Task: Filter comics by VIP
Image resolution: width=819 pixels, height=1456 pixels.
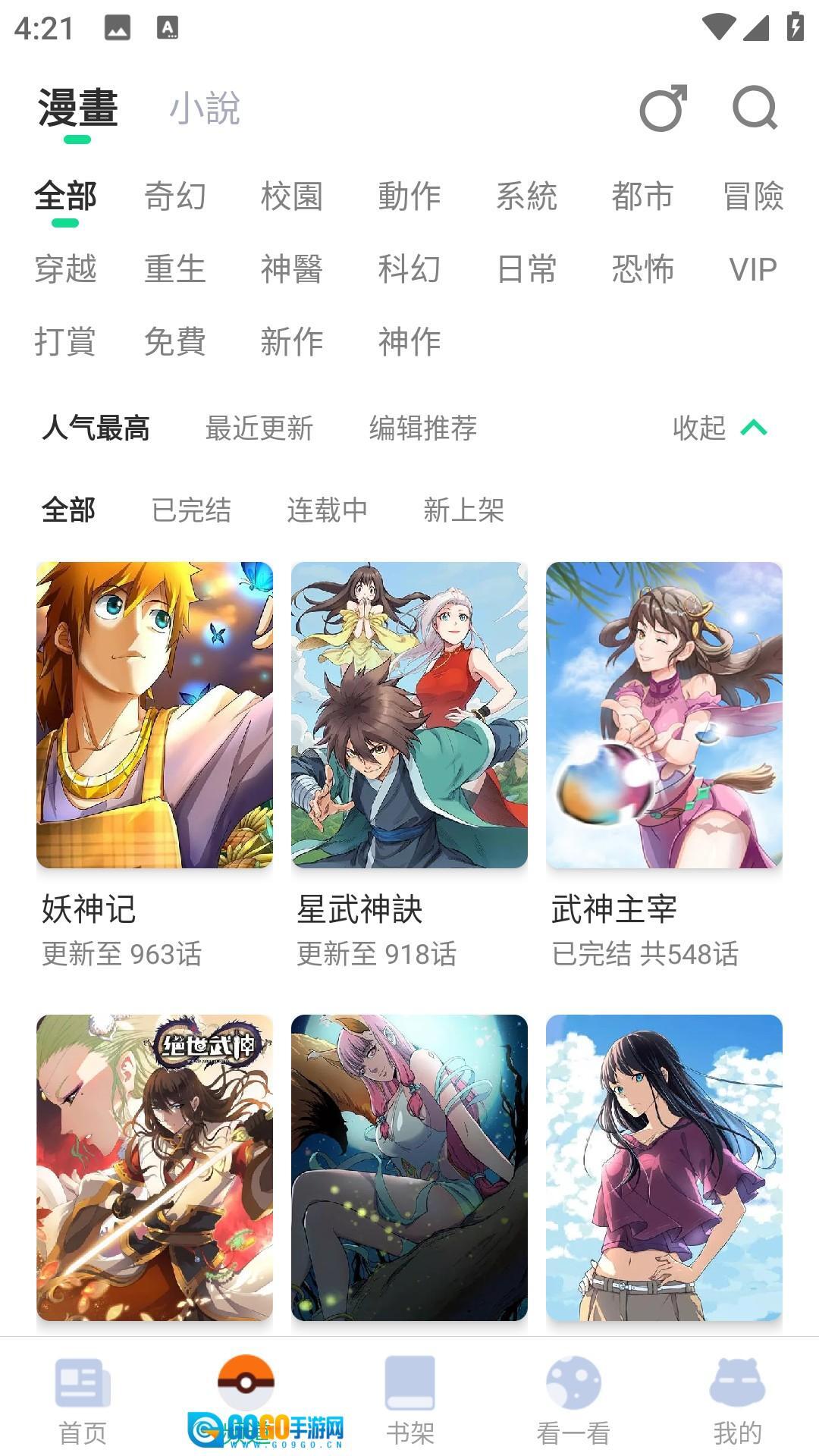Action: point(753,269)
